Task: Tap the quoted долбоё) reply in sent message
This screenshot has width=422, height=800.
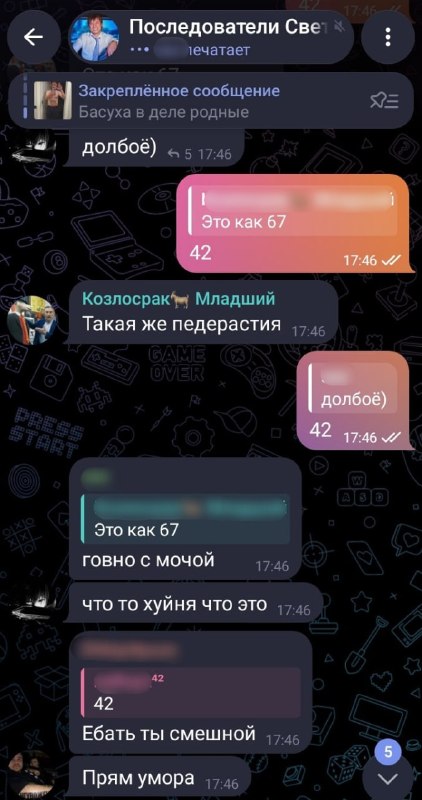Action: 353,388
